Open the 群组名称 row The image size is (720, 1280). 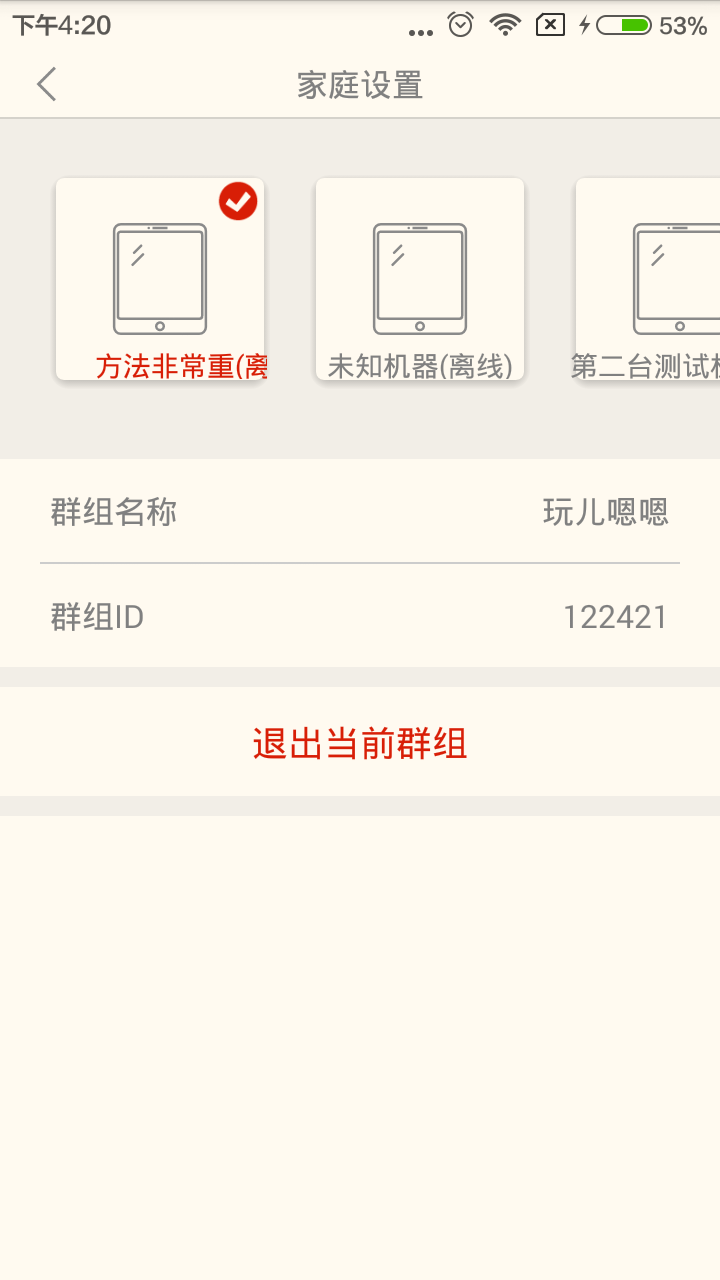tap(360, 512)
